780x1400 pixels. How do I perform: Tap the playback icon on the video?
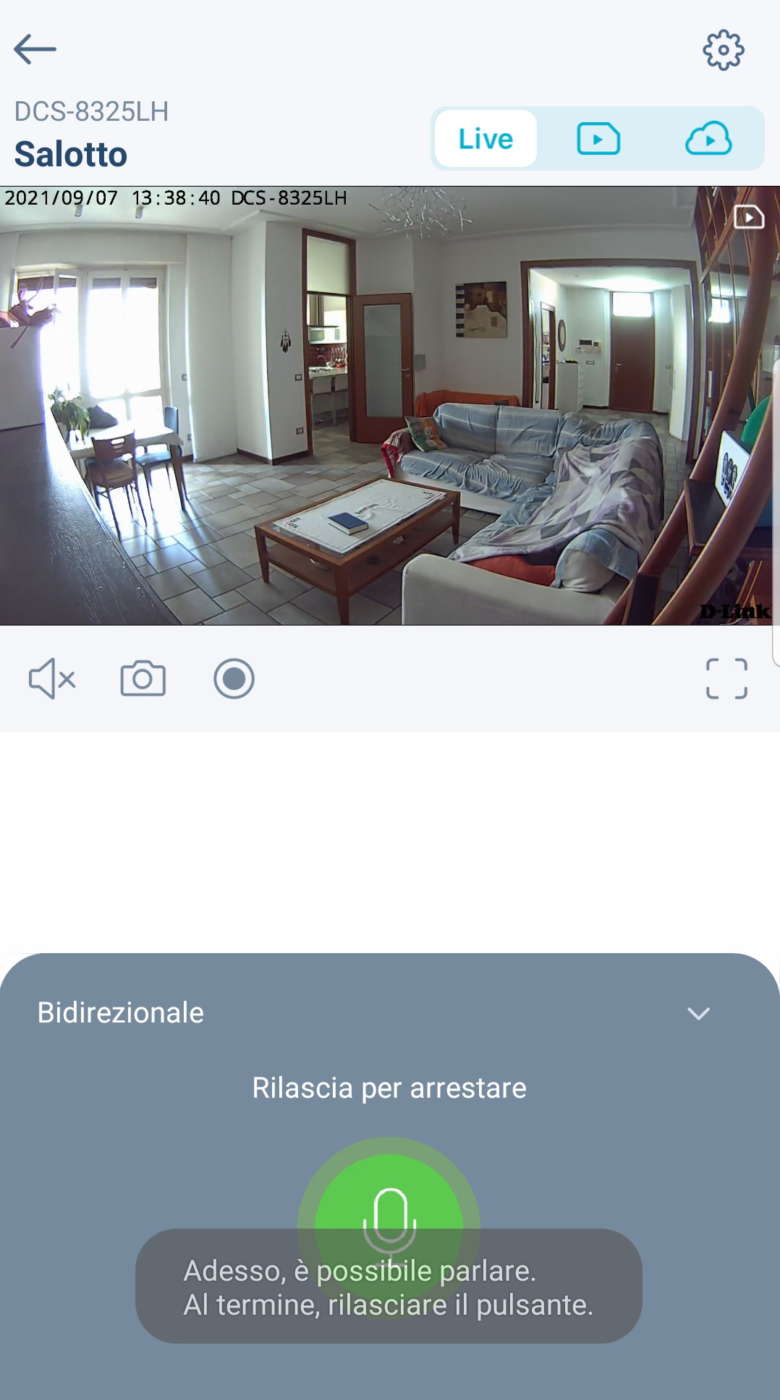[748, 216]
